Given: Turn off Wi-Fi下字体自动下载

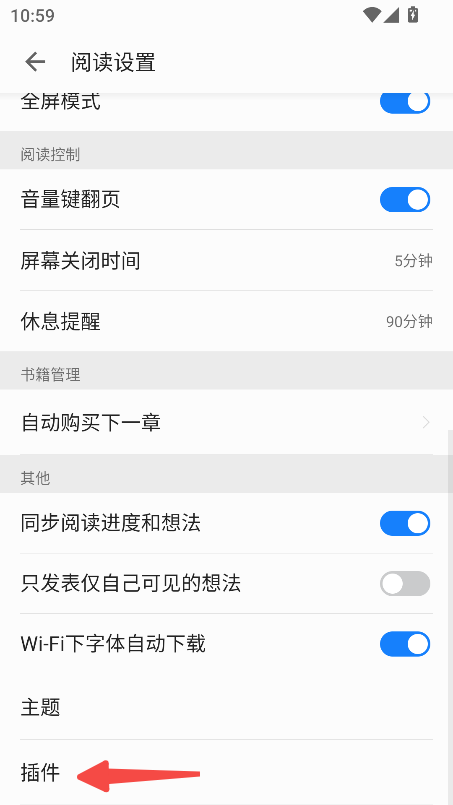Looking at the screenshot, I should (x=405, y=644).
